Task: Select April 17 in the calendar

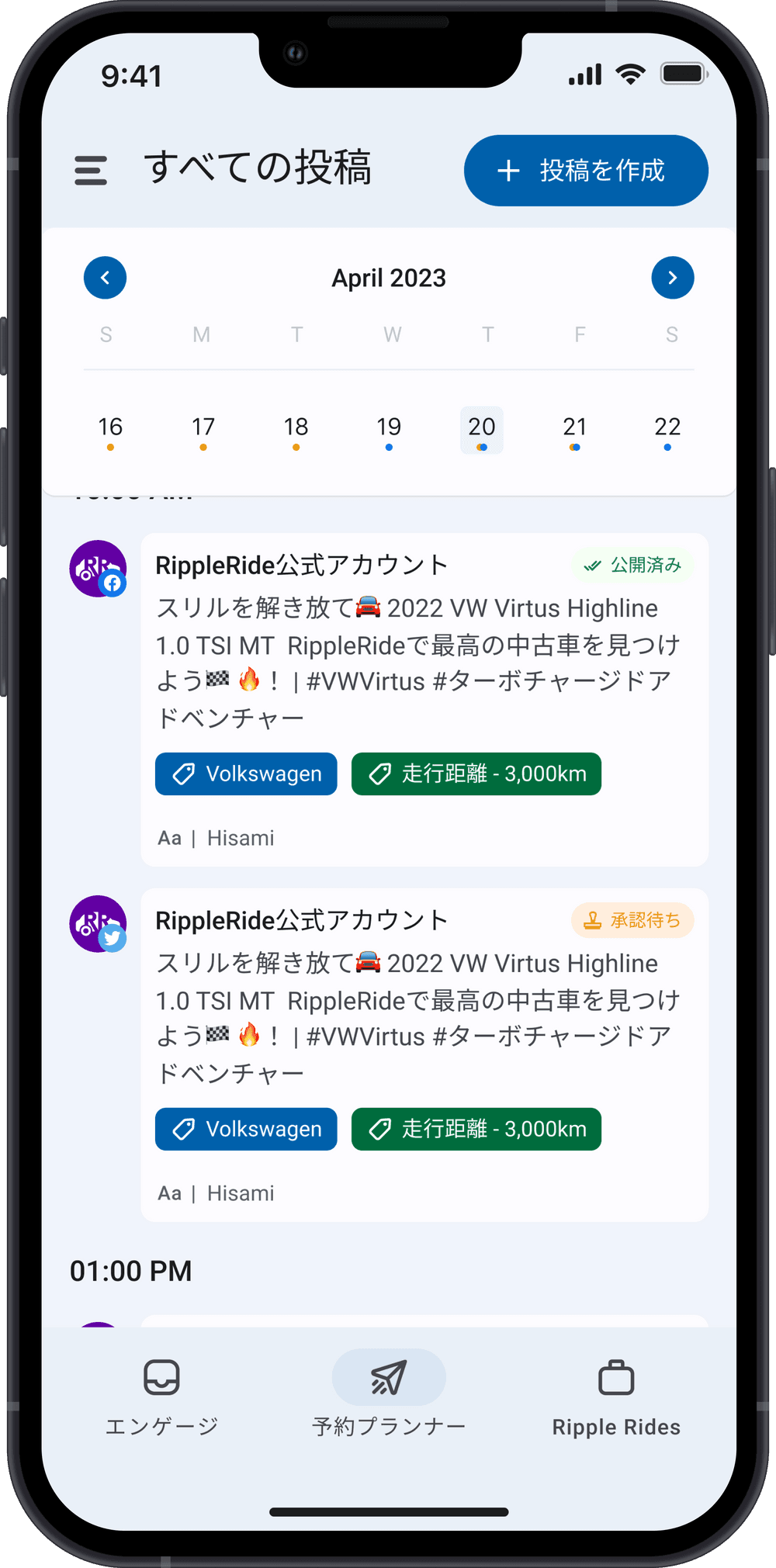Action: (203, 429)
